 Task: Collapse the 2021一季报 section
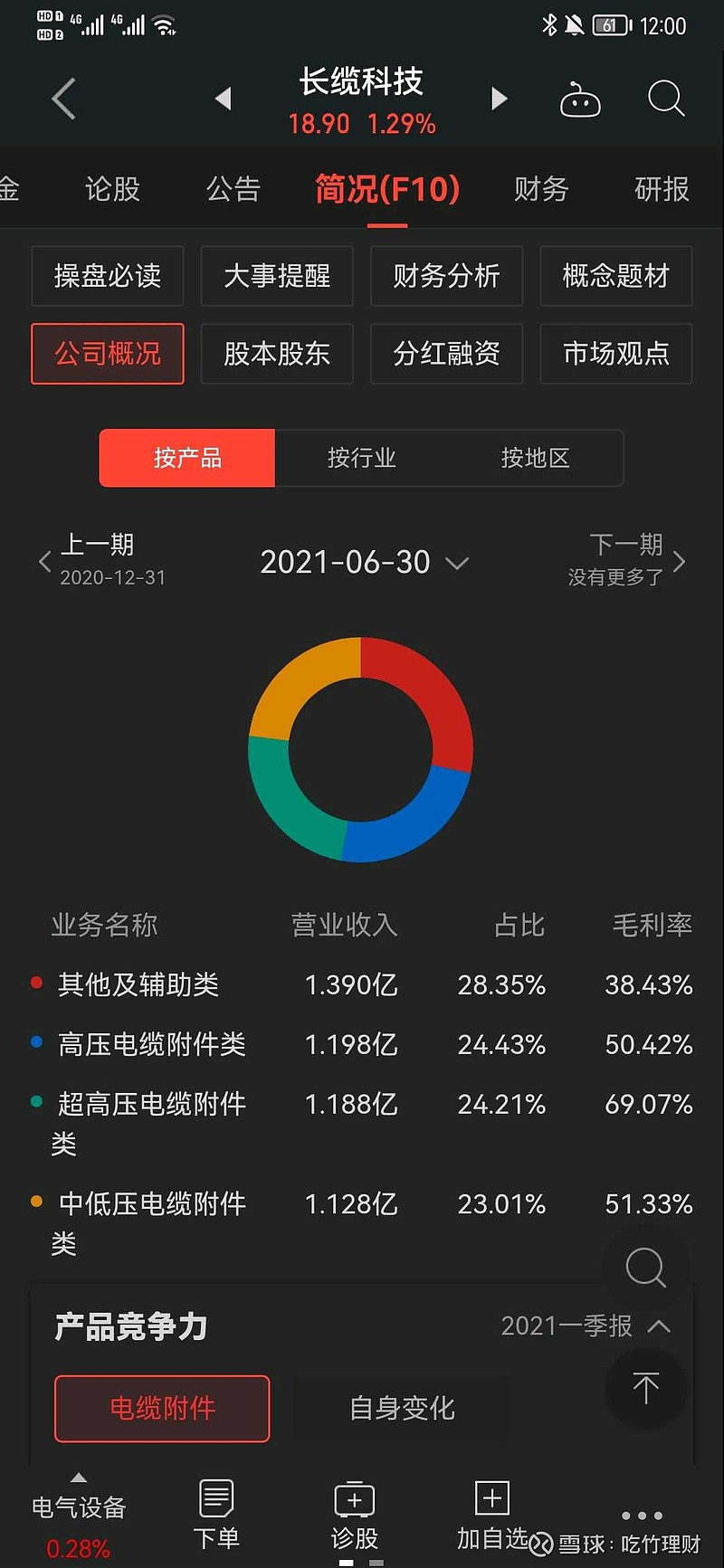point(660,1326)
